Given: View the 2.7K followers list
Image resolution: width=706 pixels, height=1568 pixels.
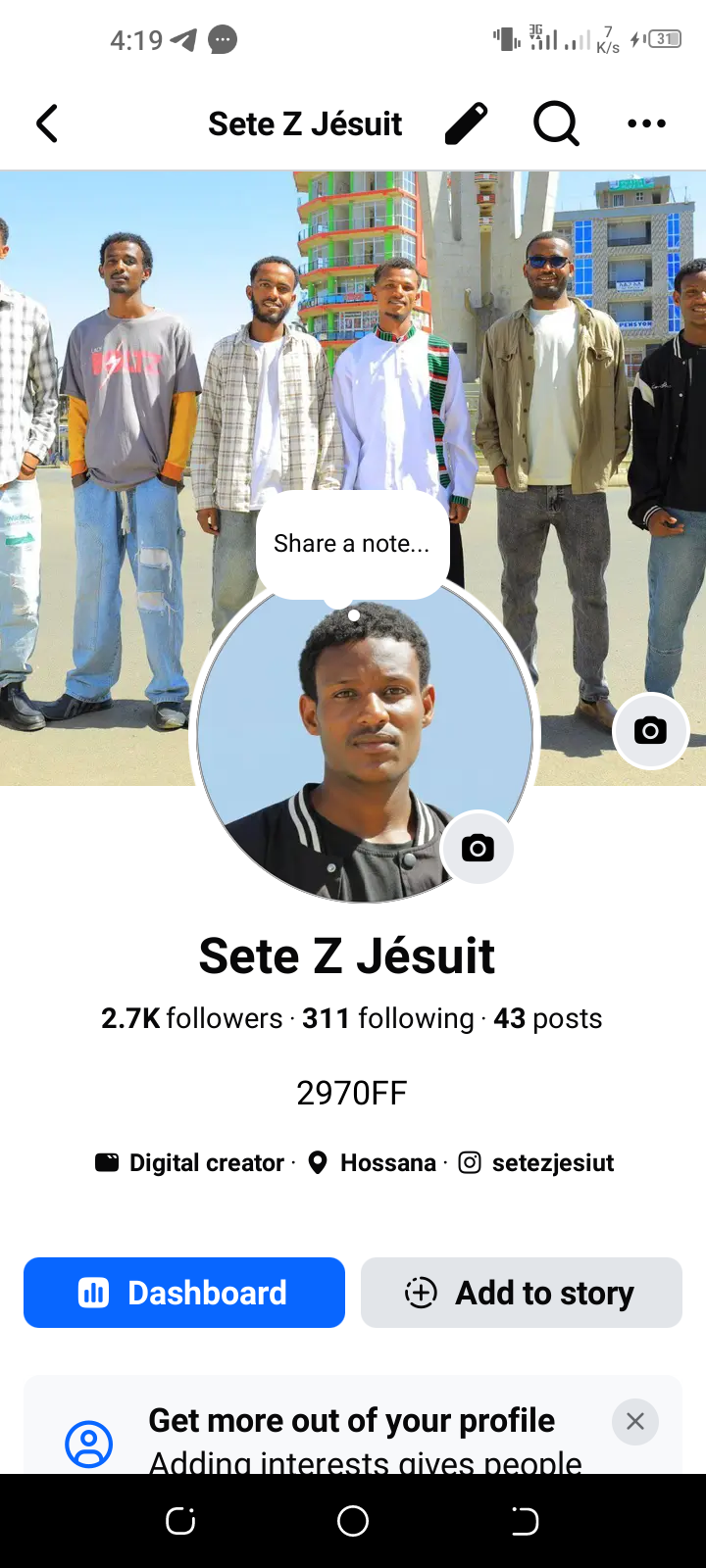Looking at the screenshot, I should tap(192, 1018).
